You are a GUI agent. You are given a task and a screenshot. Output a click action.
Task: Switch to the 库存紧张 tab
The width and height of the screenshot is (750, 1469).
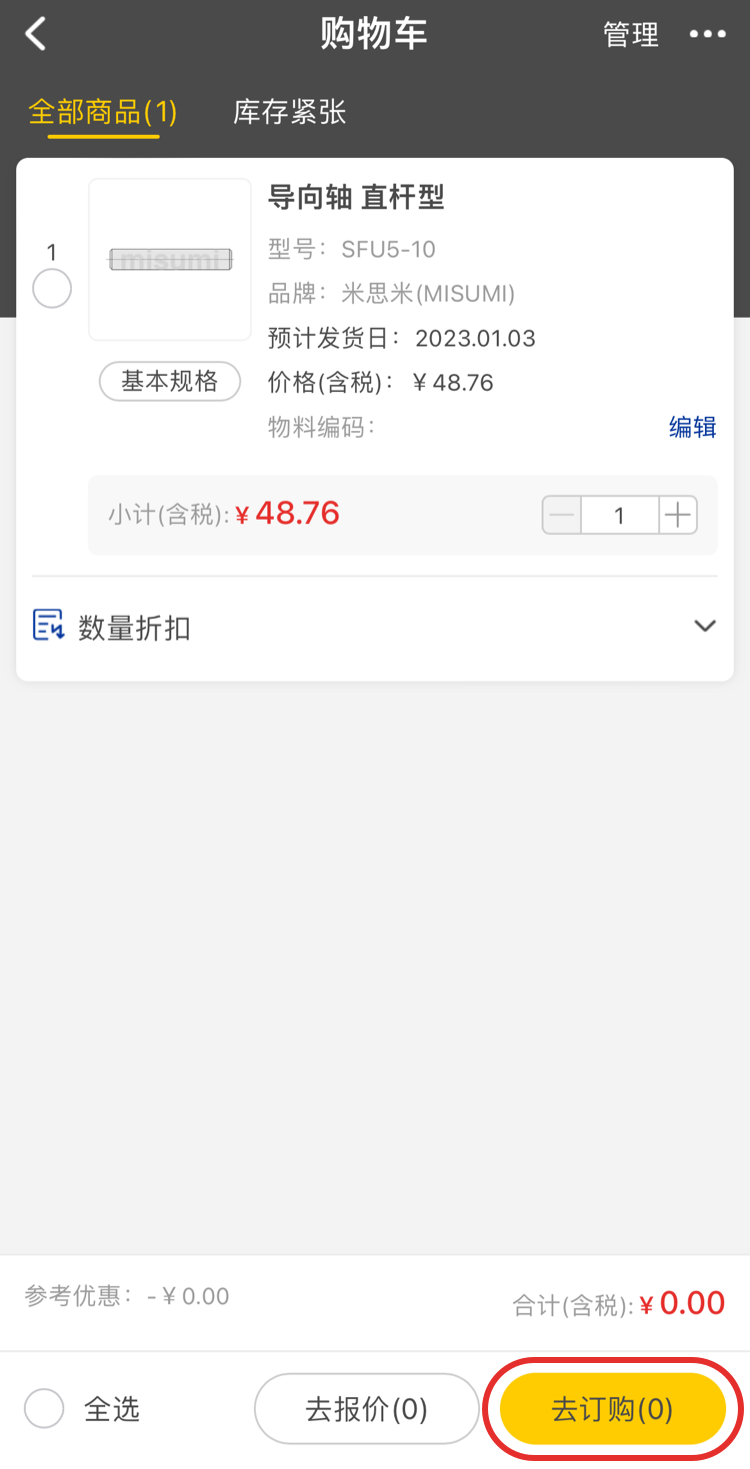coord(290,112)
